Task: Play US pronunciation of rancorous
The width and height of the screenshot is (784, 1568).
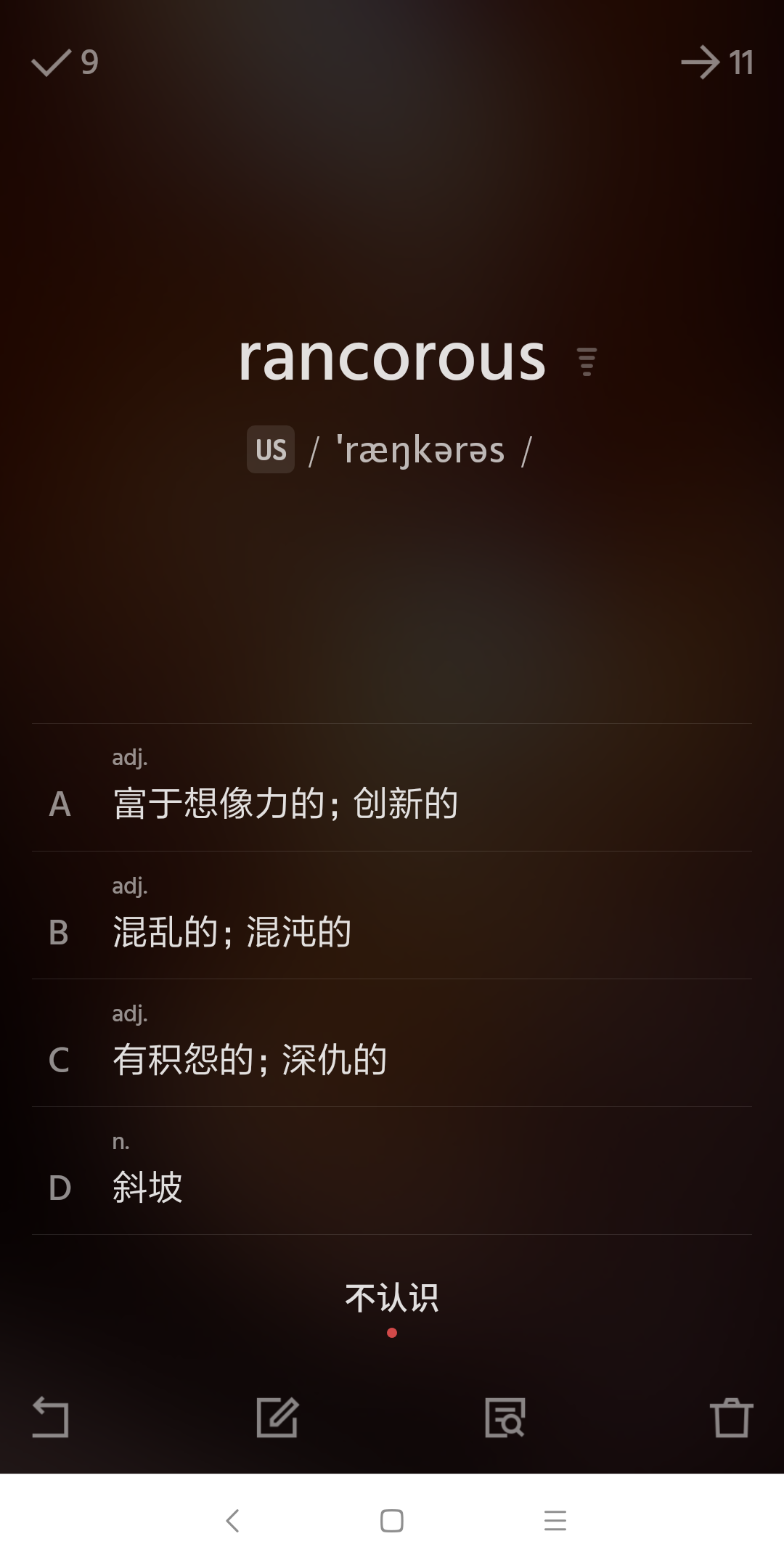Action: pyautogui.click(x=271, y=450)
